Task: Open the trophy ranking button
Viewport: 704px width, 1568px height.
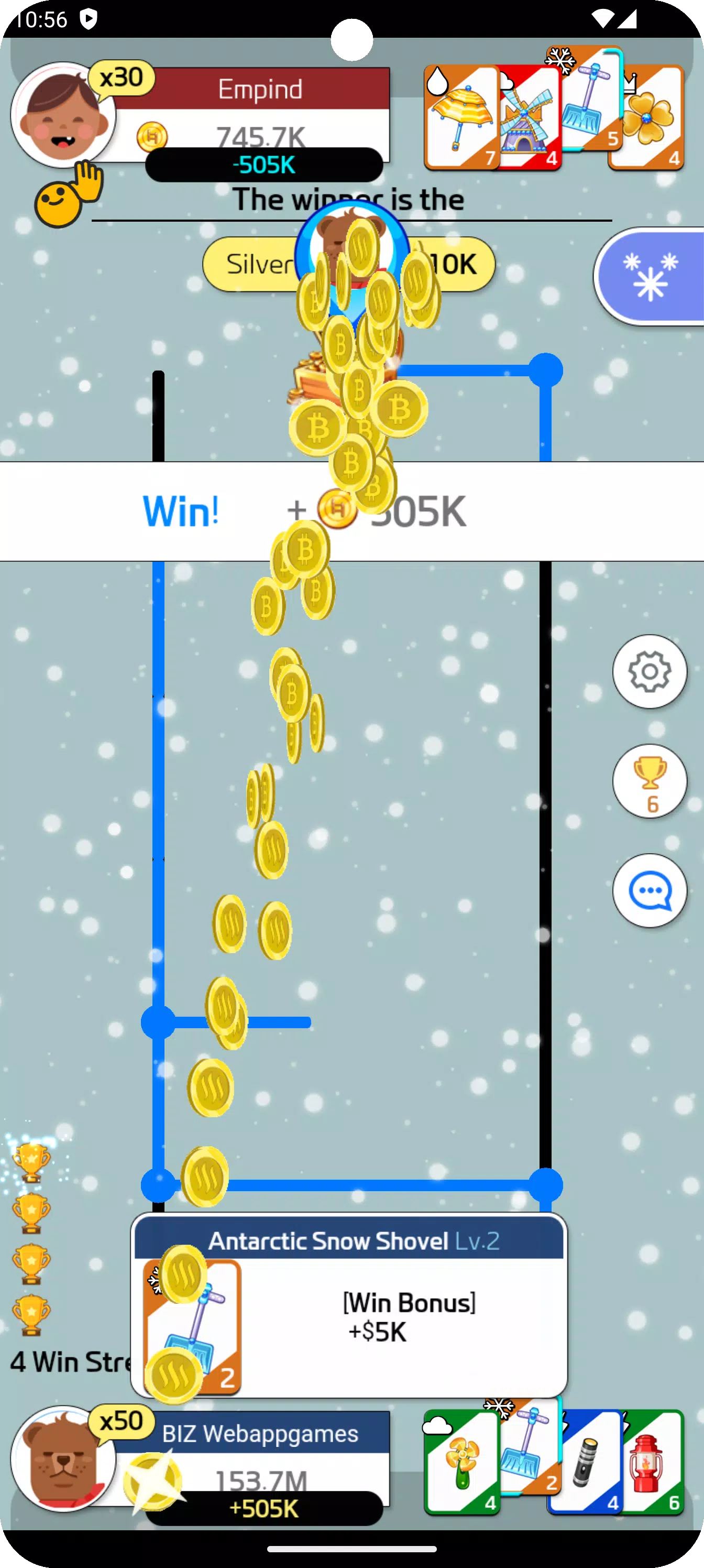Action: (x=649, y=781)
